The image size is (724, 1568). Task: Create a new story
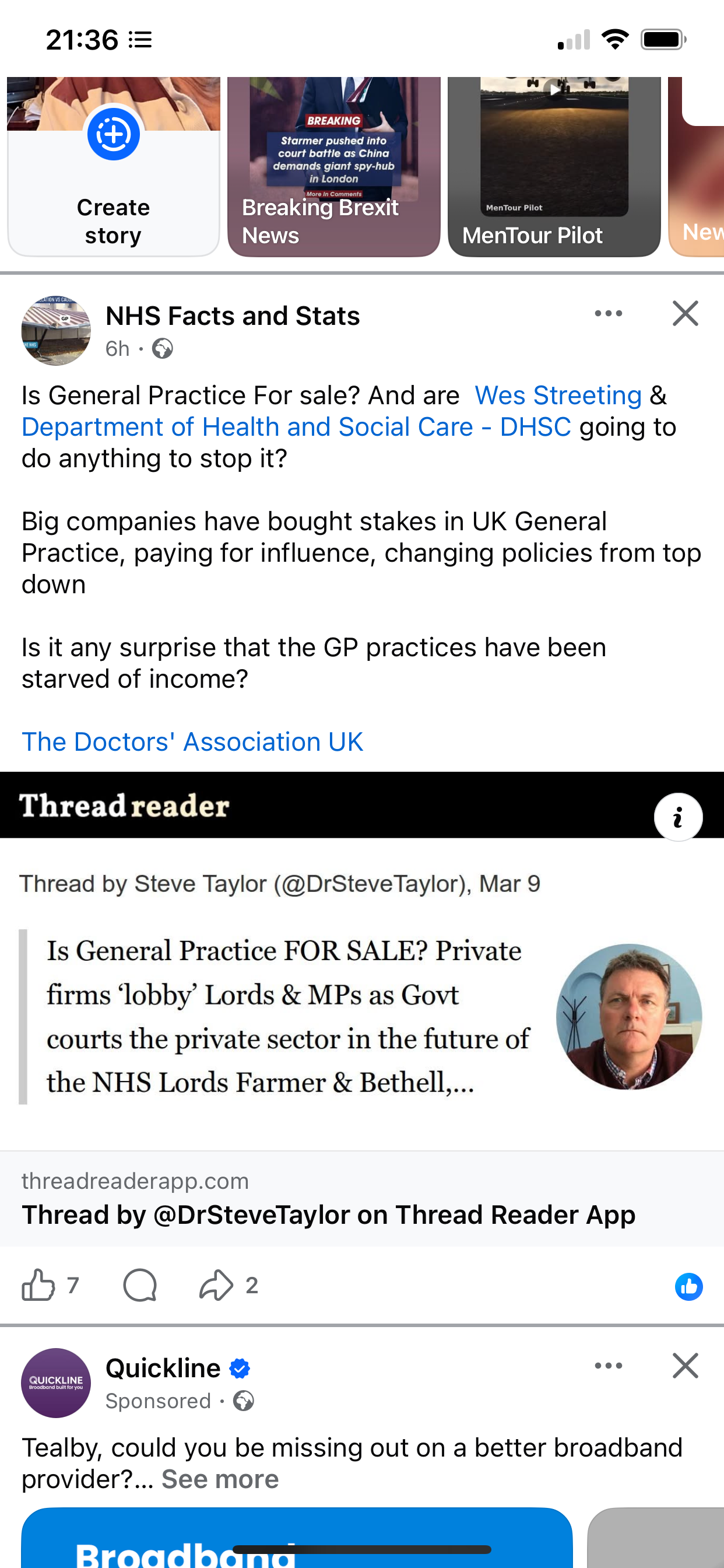113,167
